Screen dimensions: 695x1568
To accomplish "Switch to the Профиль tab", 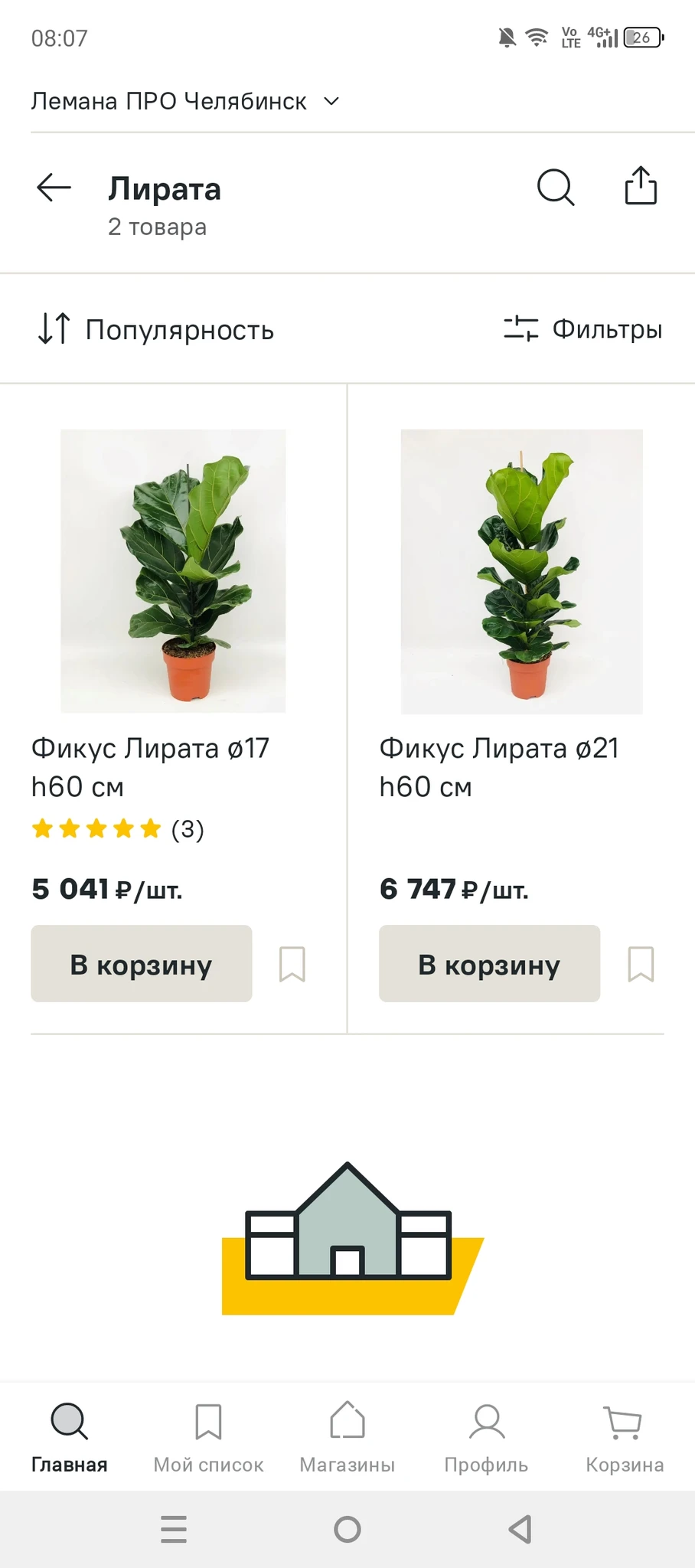I will [486, 1437].
